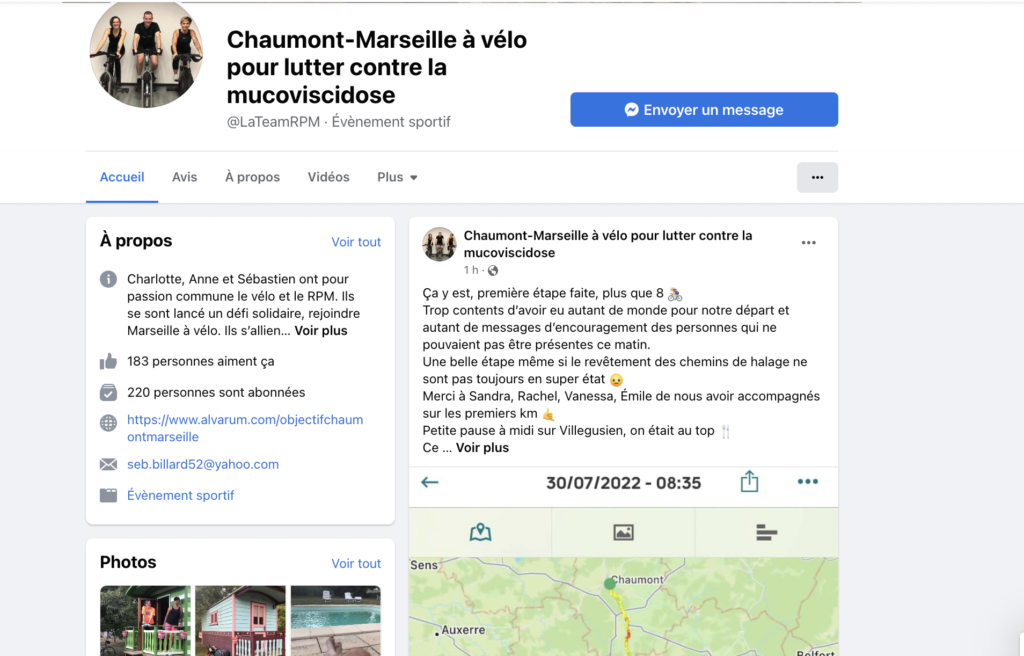
Task: Open the first photo of the cabin terrace
Action: (x=145, y=620)
